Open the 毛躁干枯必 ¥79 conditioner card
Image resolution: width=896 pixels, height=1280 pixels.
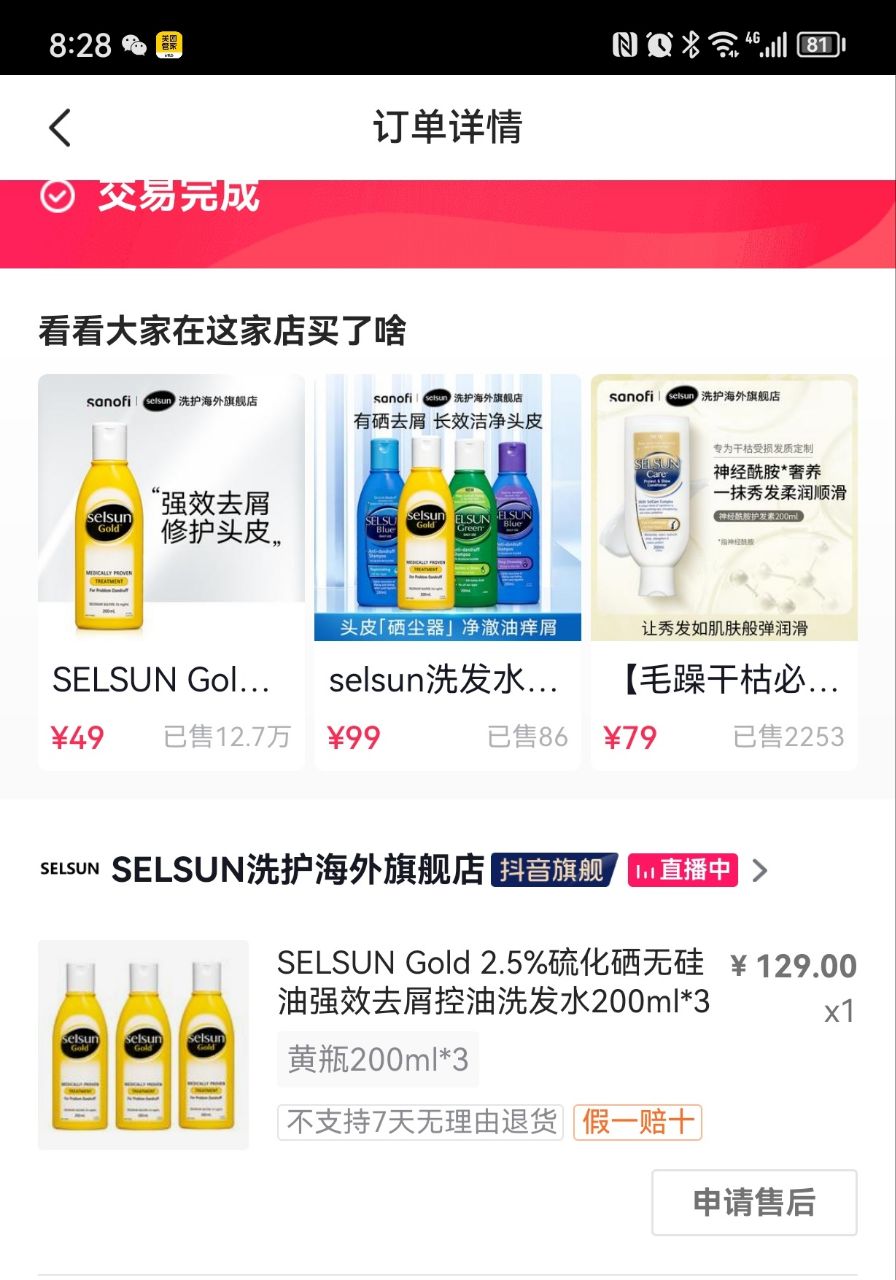[x=723, y=570]
